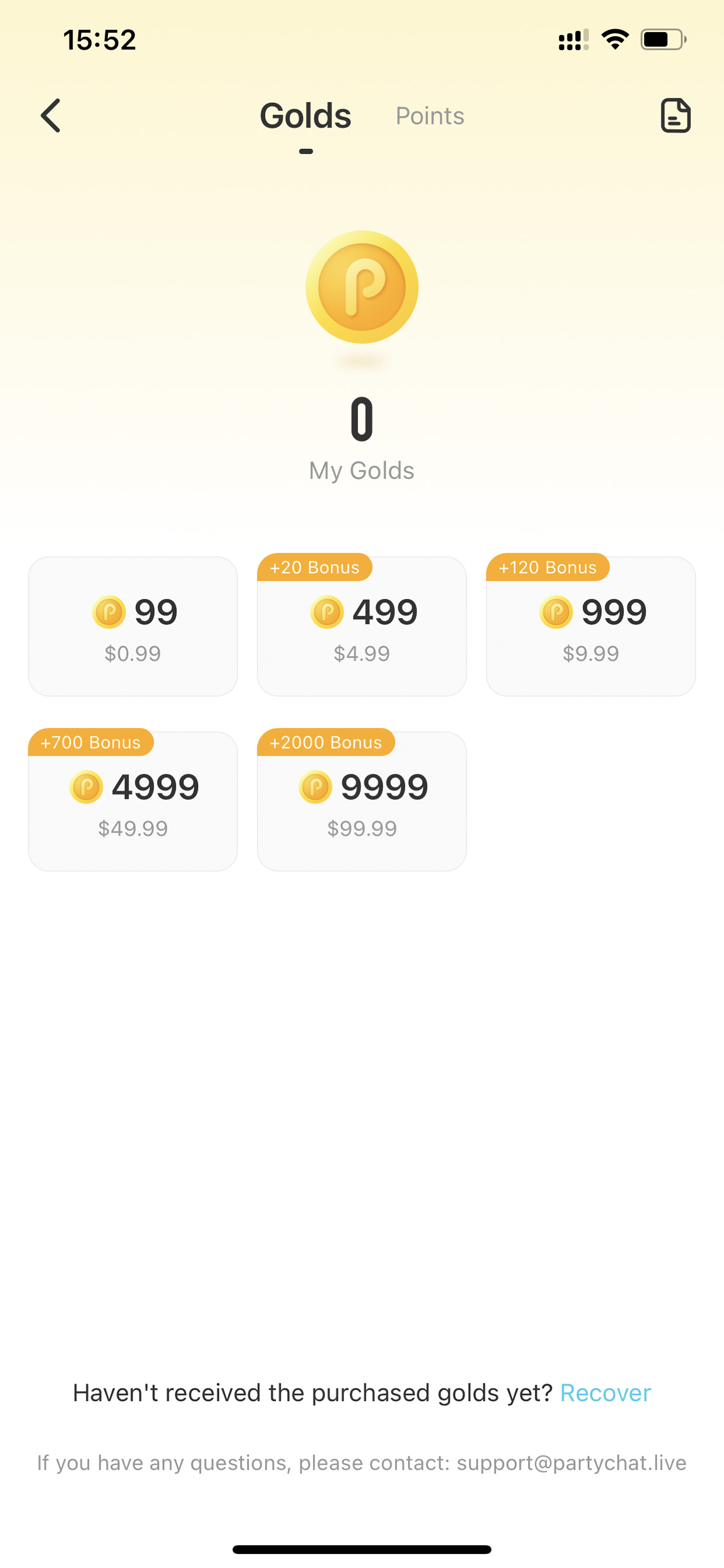Pick the 9999 golds pack for $99.99
This screenshot has width=724, height=1568.
(362, 801)
